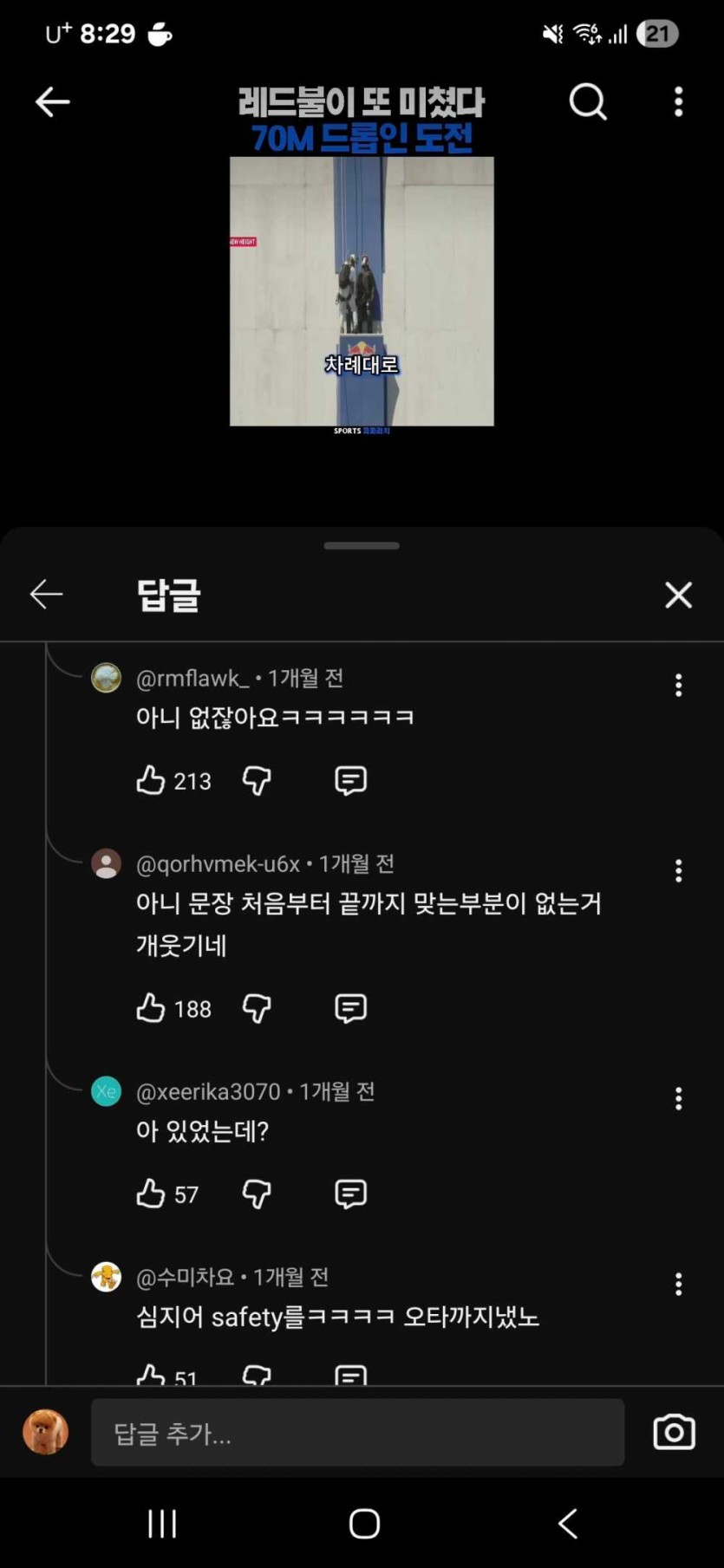The width and height of the screenshot is (724, 1568).
Task: Open the camera icon beside reply field
Action: (674, 1433)
